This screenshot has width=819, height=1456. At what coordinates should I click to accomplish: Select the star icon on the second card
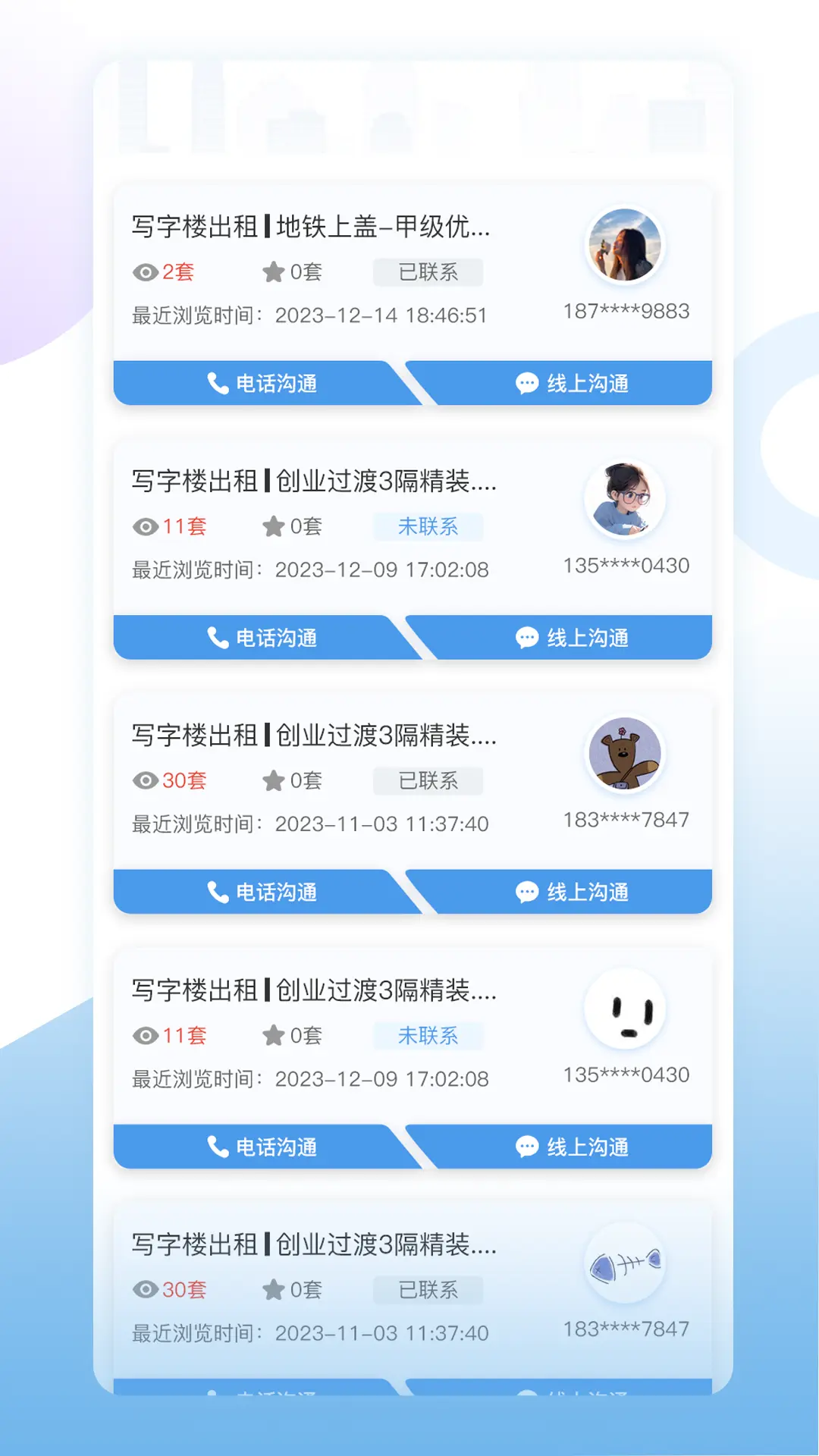pyautogui.click(x=273, y=526)
